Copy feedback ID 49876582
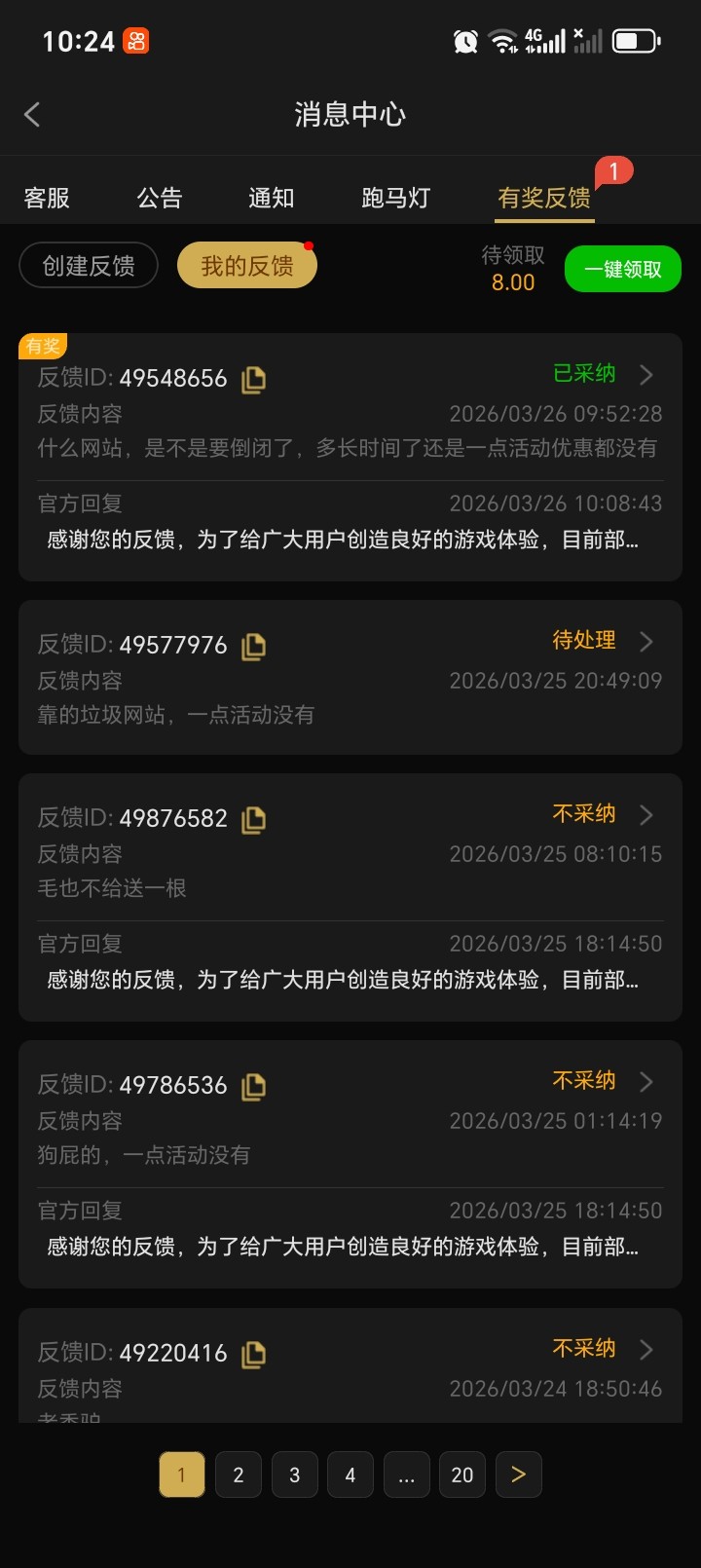Screen dimensions: 701x1568 point(253,819)
